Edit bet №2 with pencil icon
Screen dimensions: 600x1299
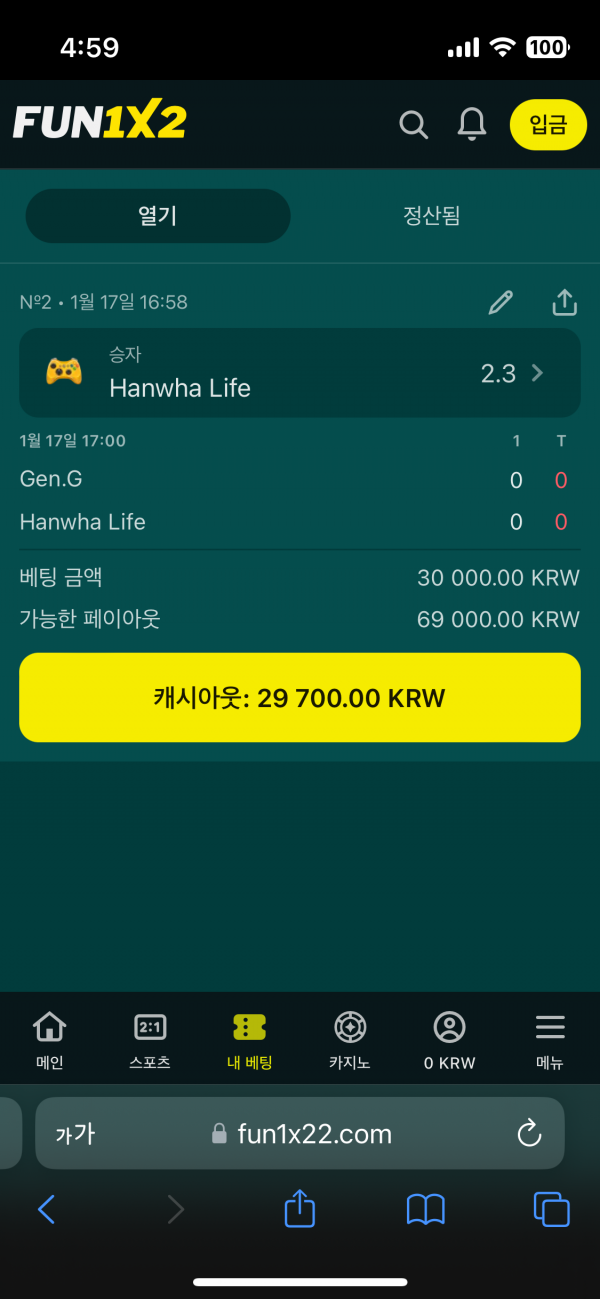(x=500, y=302)
